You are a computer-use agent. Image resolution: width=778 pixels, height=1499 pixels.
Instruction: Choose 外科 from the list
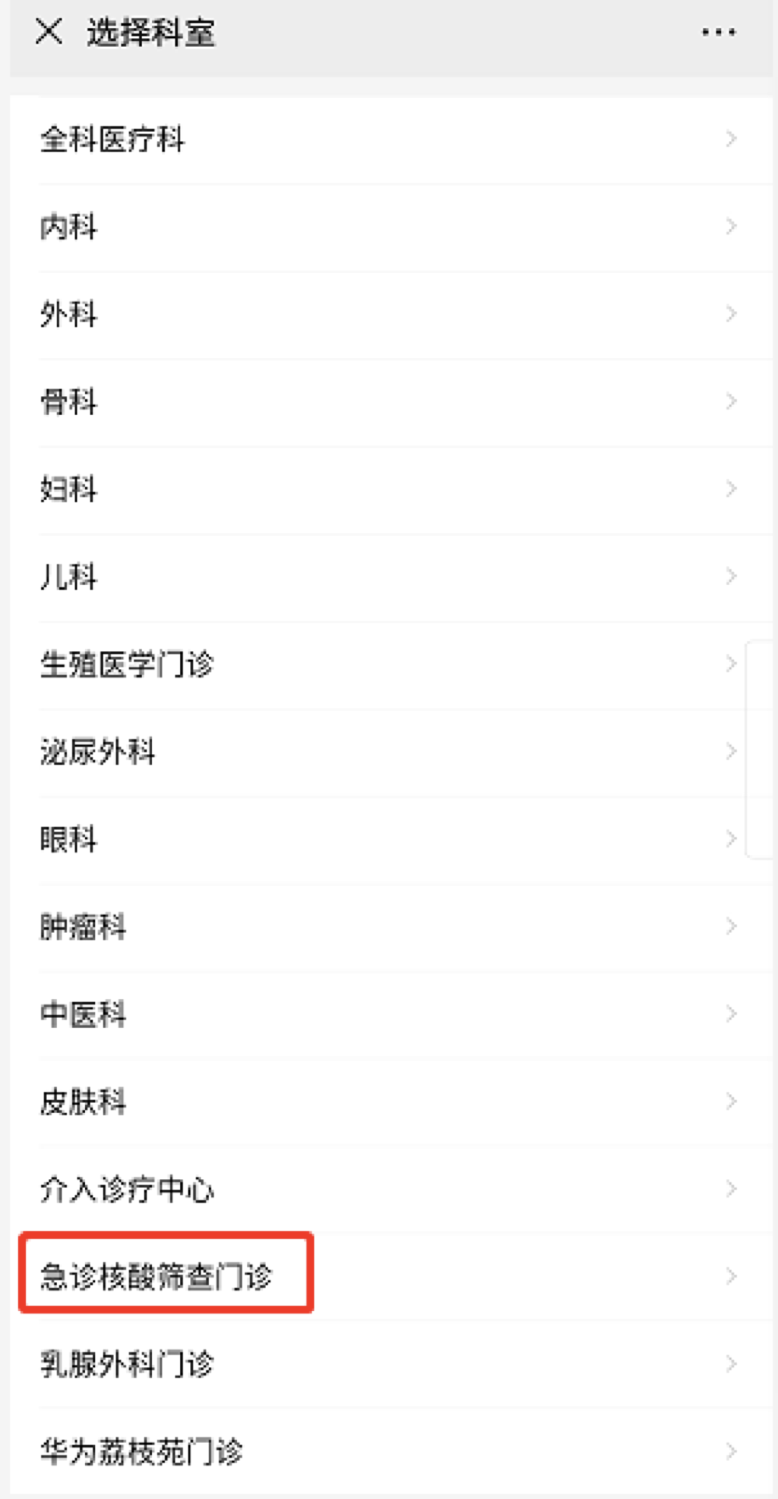click(388, 315)
